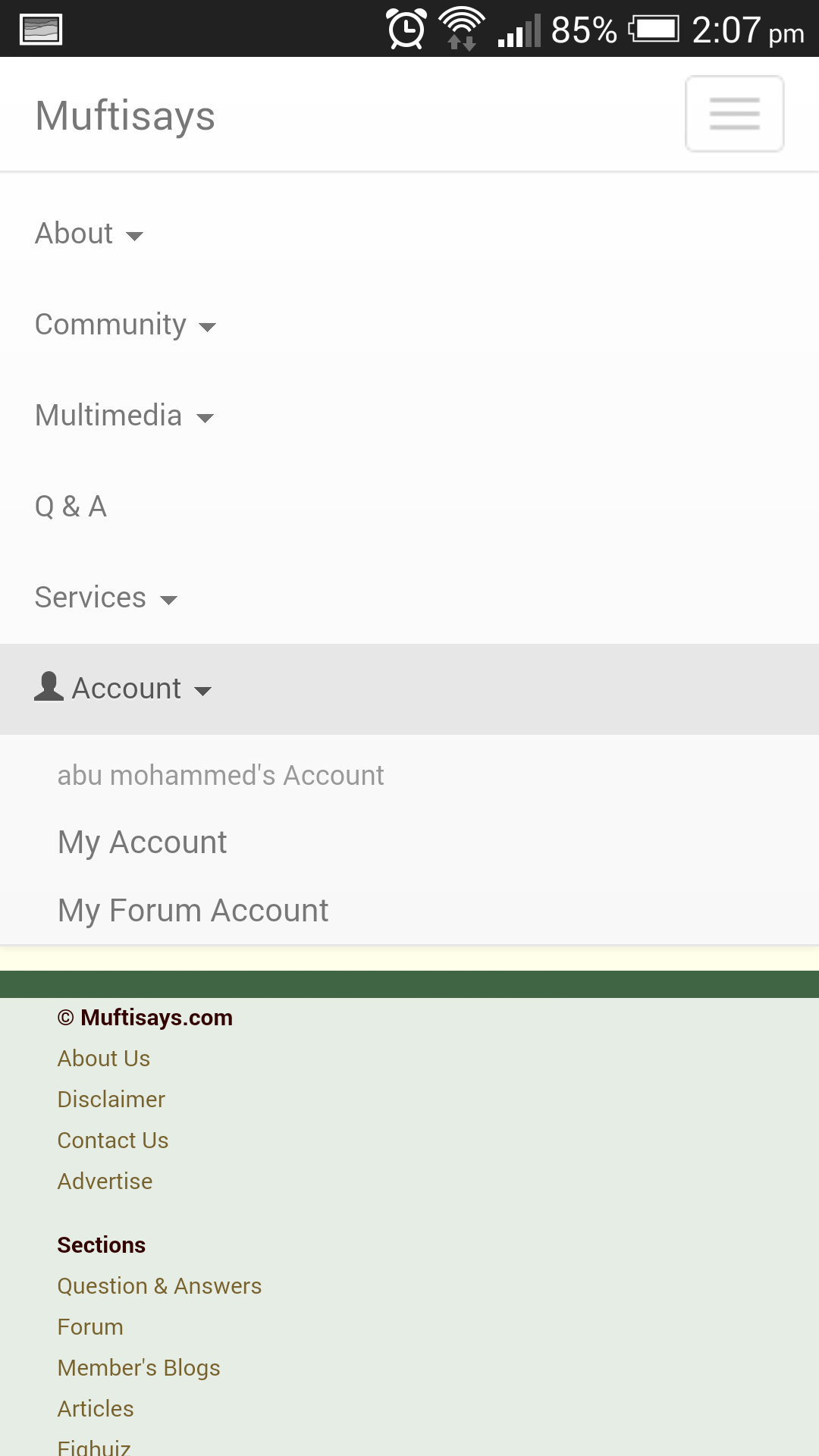
Task: Open My Account
Action: [143, 843]
